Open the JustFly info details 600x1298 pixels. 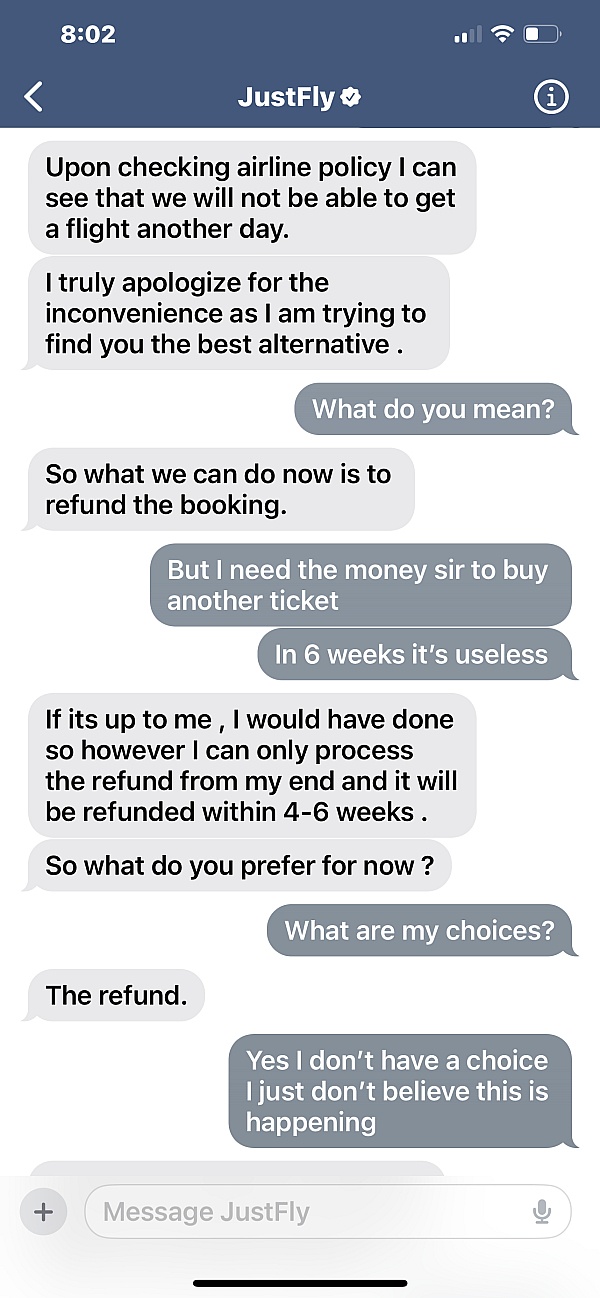tap(551, 97)
